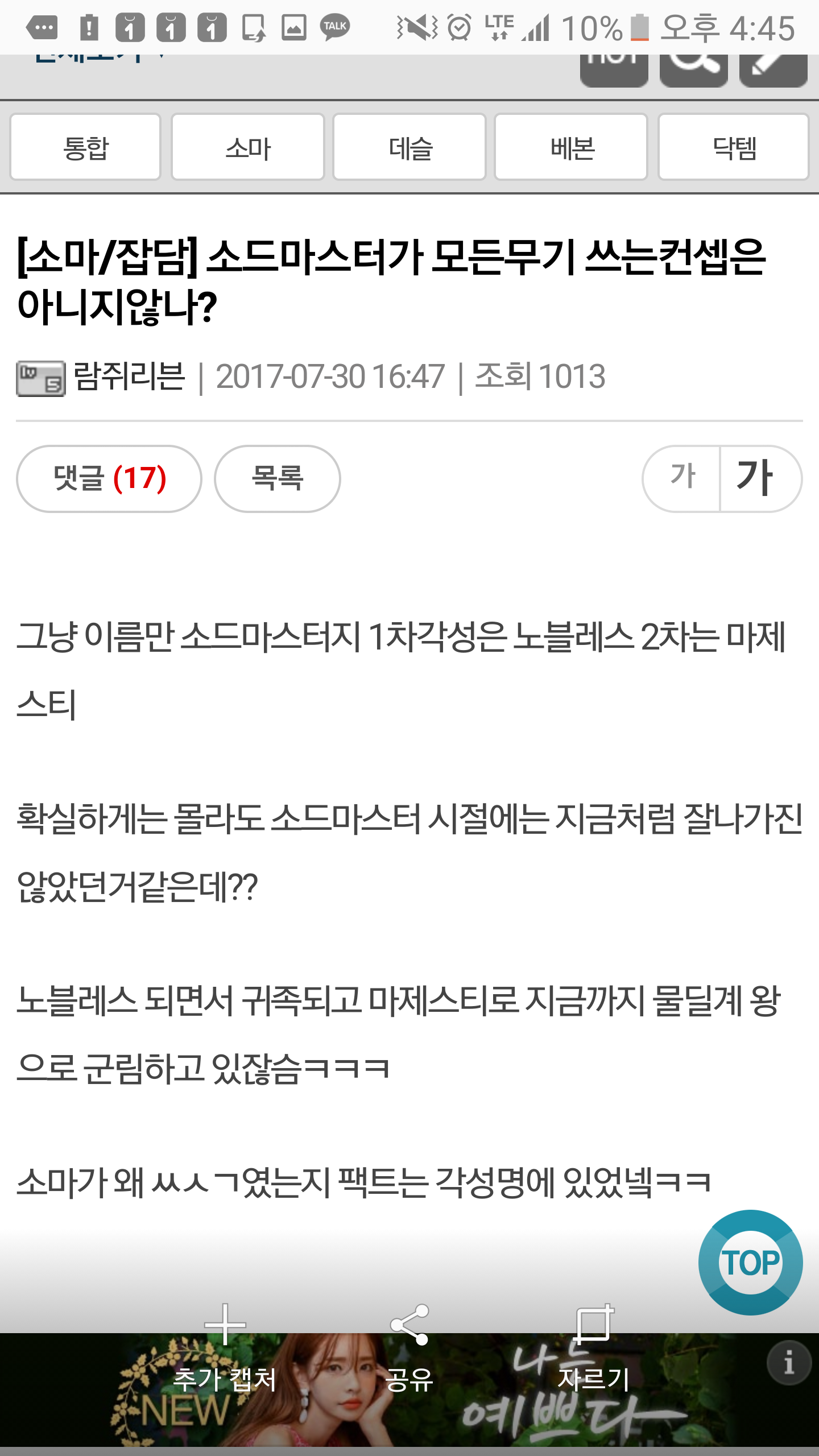This screenshot has width=819, height=1456.
Task: Jump to top with TOP button
Action: (x=751, y=1262)
